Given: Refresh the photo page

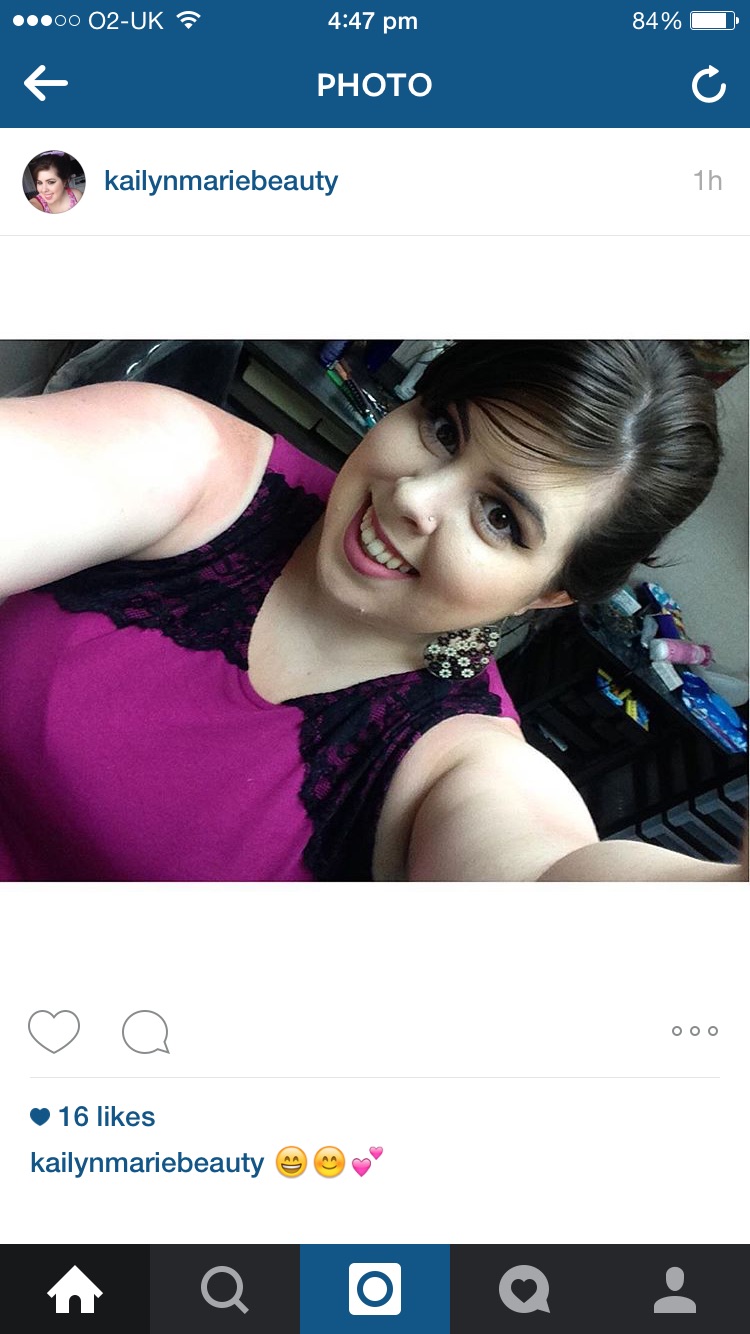Looking at the screenshot, I should coord(708,85).
